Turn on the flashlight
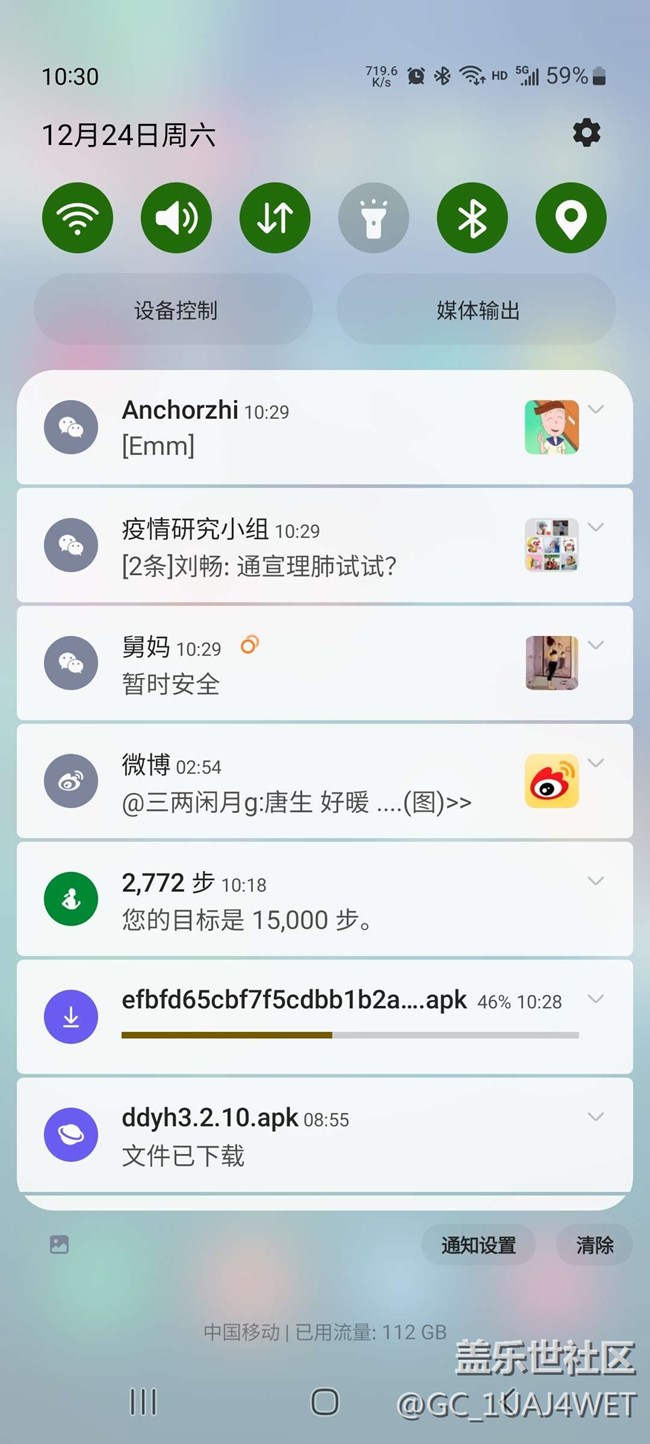The width and height of the screenshot is (650, 1444). [374, 217]
